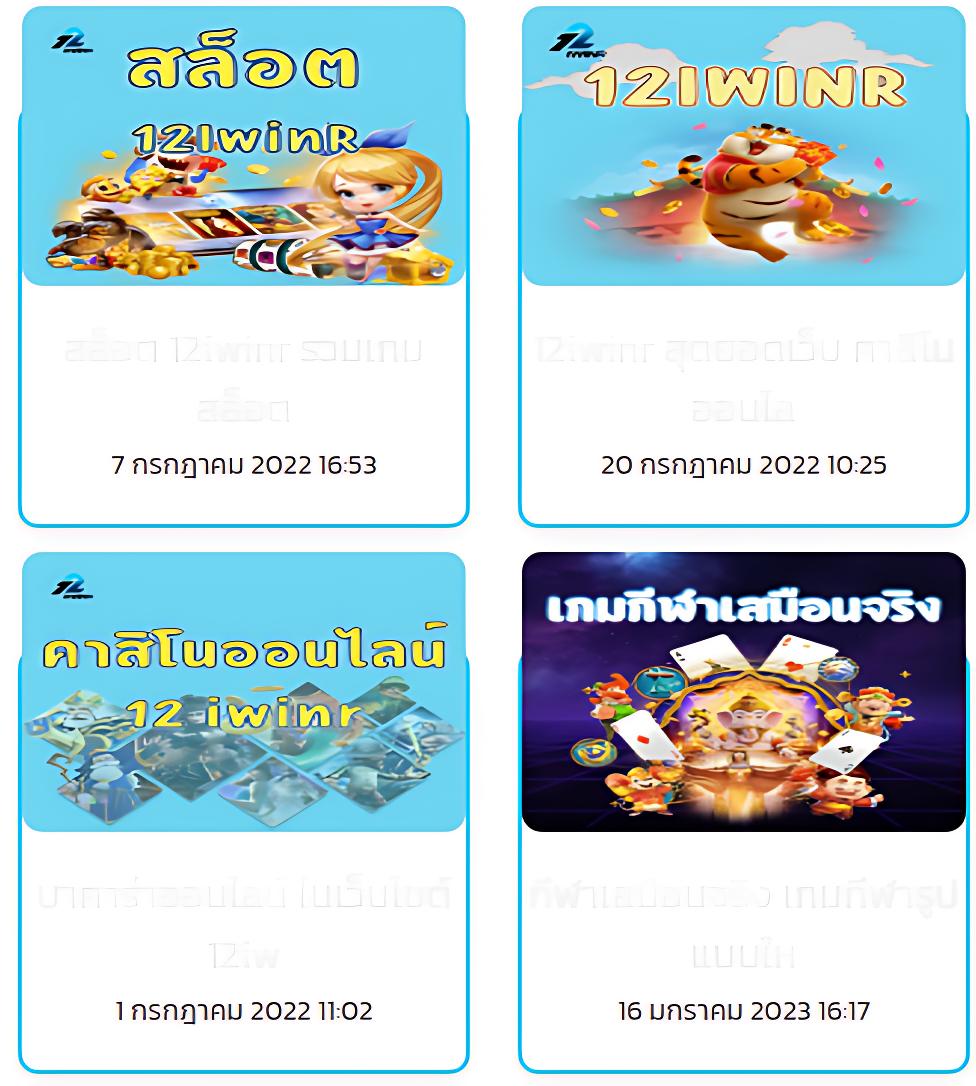The height and width of the screenshot is (1086, 976).
Task: Click the สล็อต 12iwinr รวมเกมสล็อต title link
Action: coord(243,375)
